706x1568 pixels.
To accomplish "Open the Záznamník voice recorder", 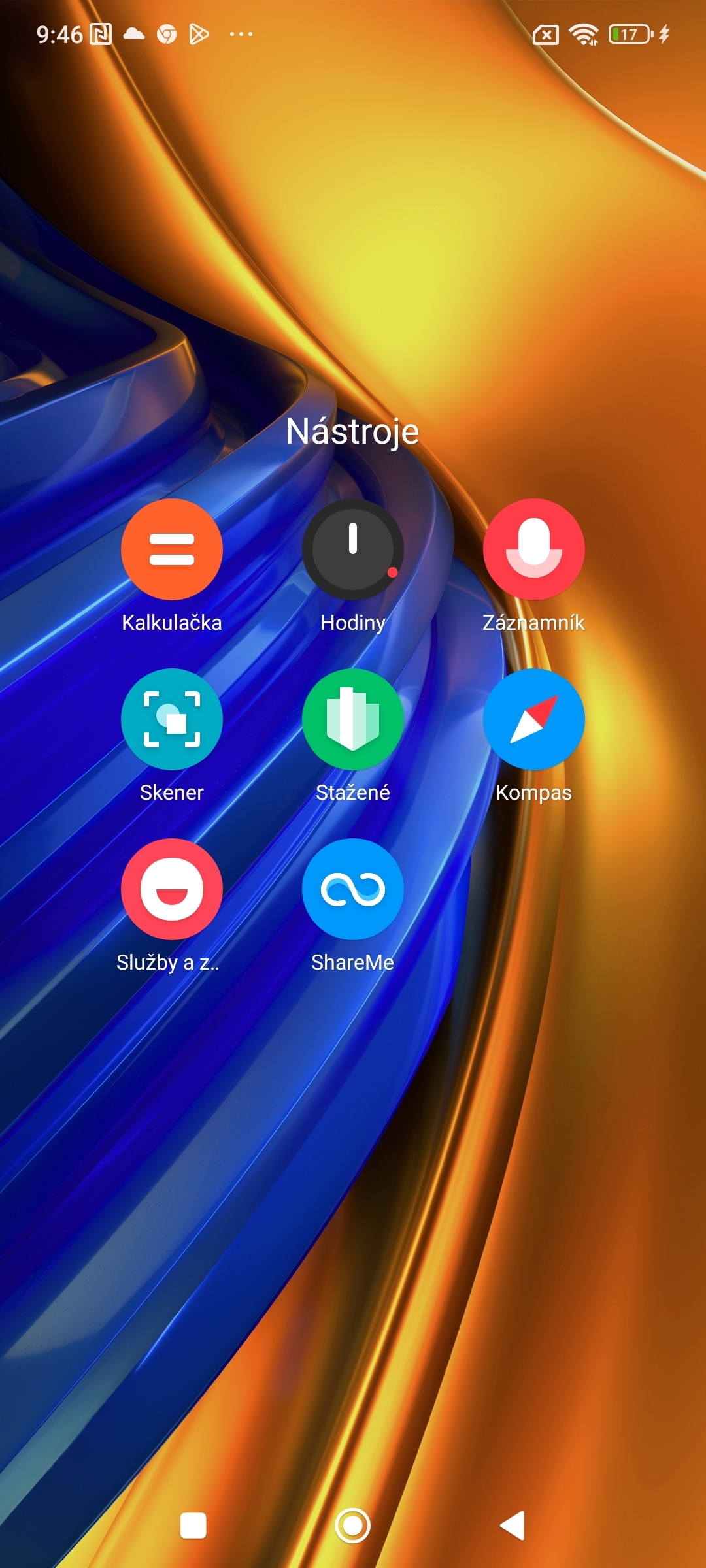I will point(534,549).
